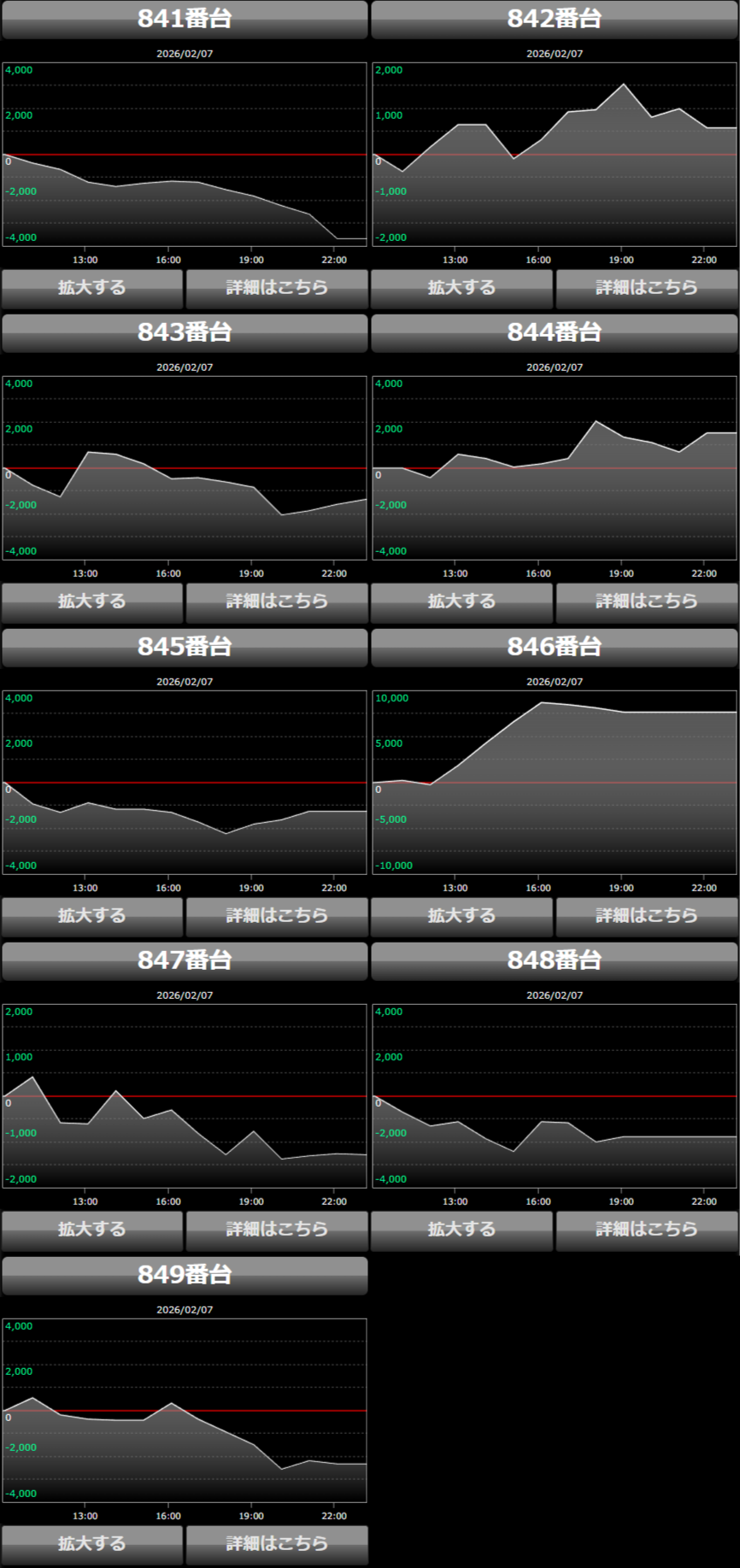Enlarge machine 849番台's graph
The width and height of the screenshot is (740, 1568).
coord(92,1544)
